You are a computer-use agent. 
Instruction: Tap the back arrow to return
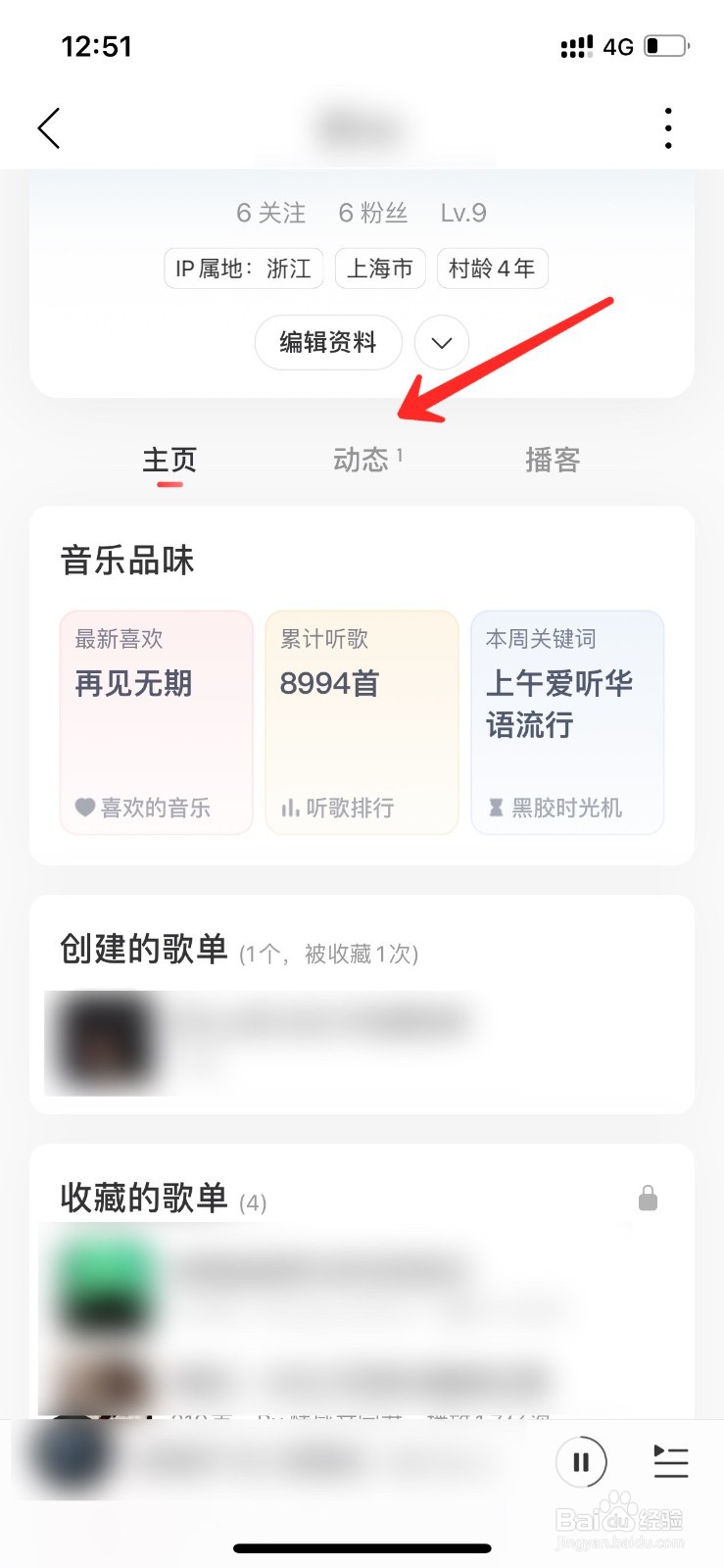click(49, 127)
